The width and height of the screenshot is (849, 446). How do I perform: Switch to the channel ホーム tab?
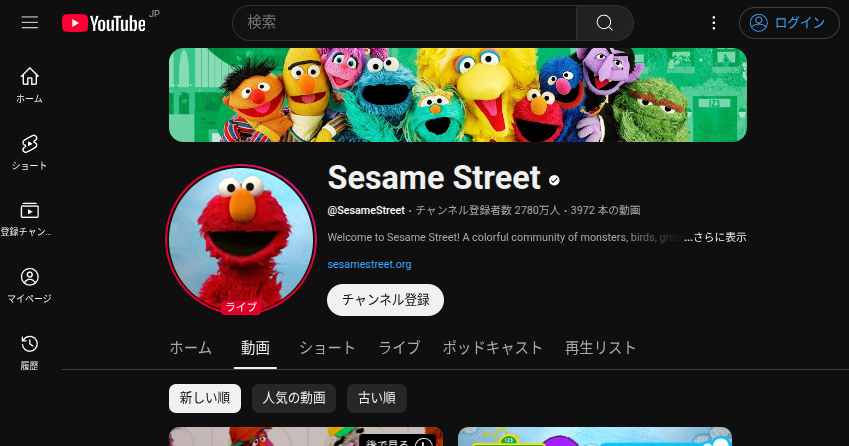point(190,348)
